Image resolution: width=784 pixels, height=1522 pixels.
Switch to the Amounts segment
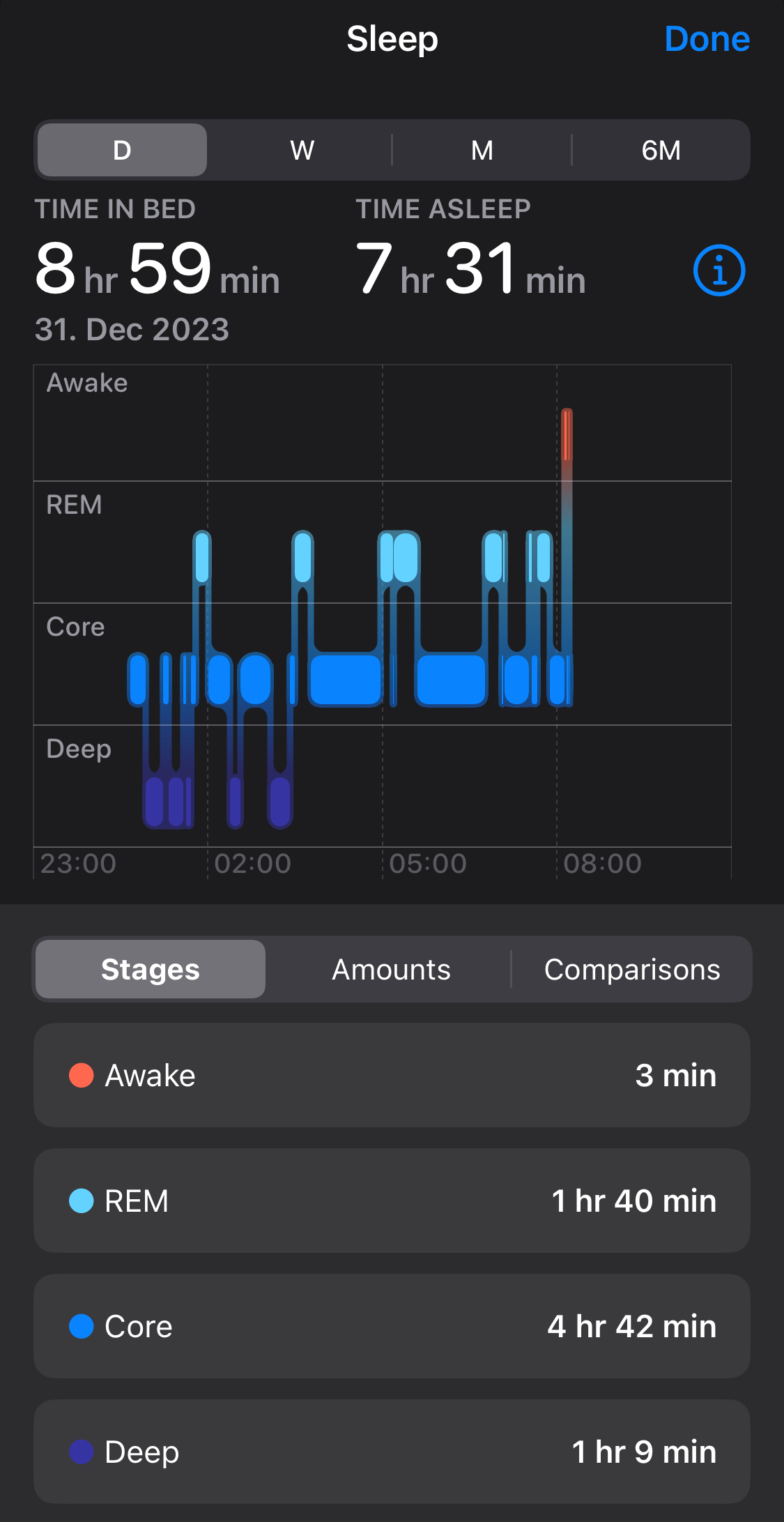(391, 969)
